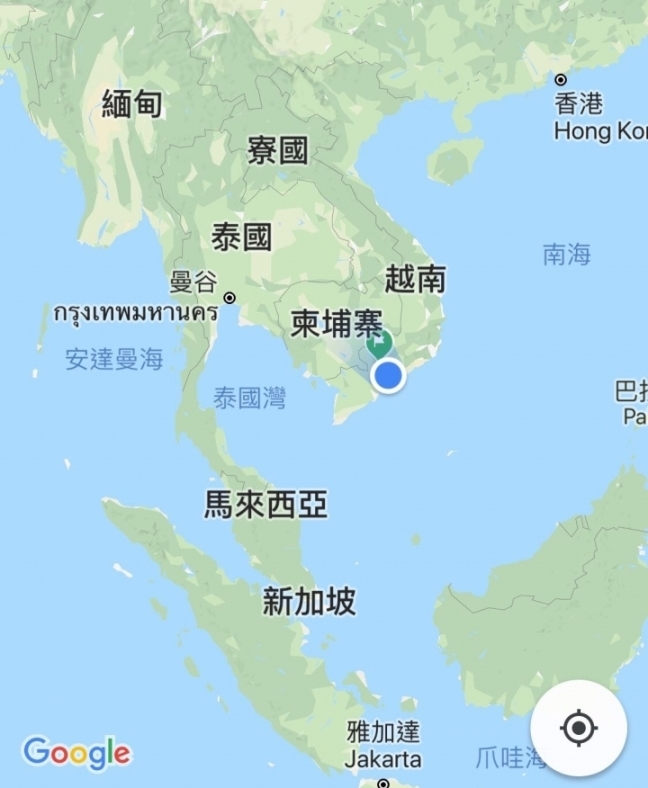This screenshot has width=648, height=788.
Task: Tap the blue current location dot
Action: 387,376
